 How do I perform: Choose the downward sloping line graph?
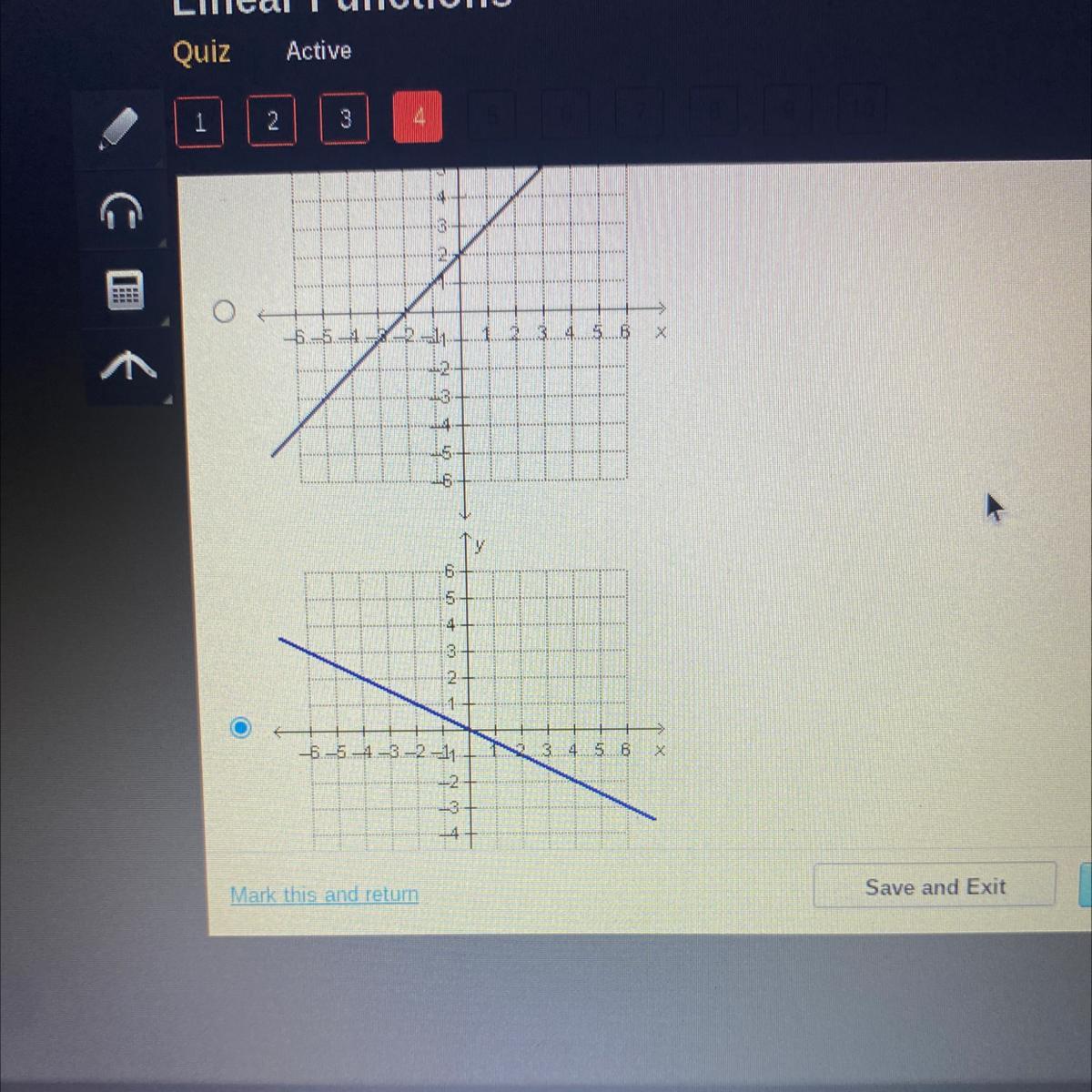click(240, 728)
